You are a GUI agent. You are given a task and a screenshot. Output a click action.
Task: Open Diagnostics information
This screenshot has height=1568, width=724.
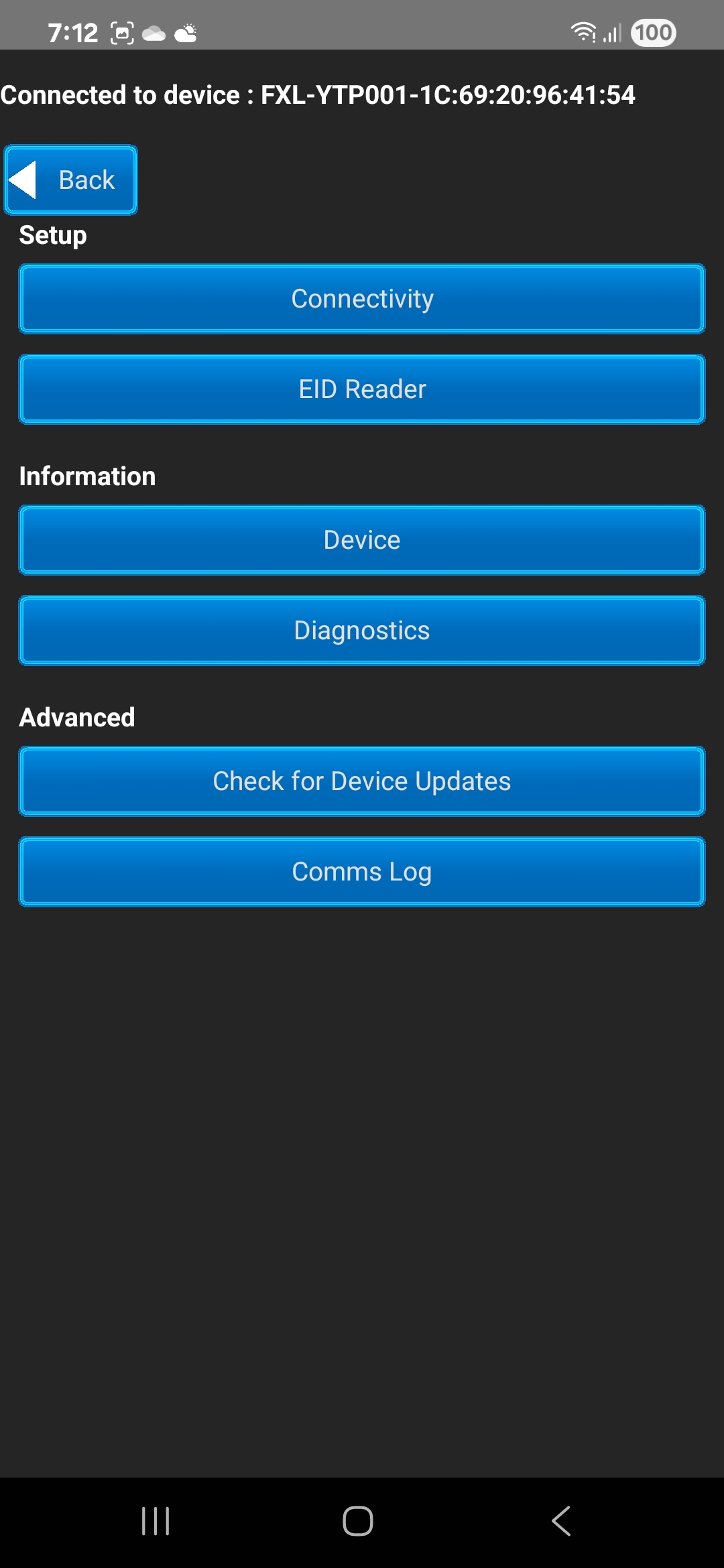click(362, 631)
